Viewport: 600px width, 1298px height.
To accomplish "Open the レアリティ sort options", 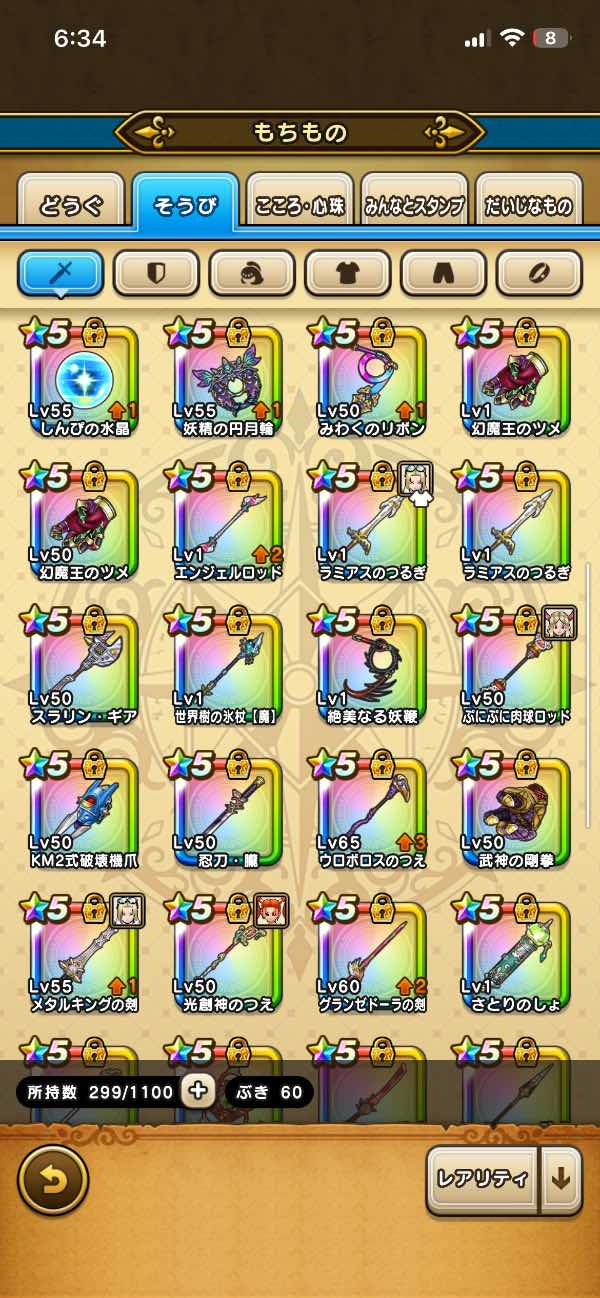I will (483, 1179).
